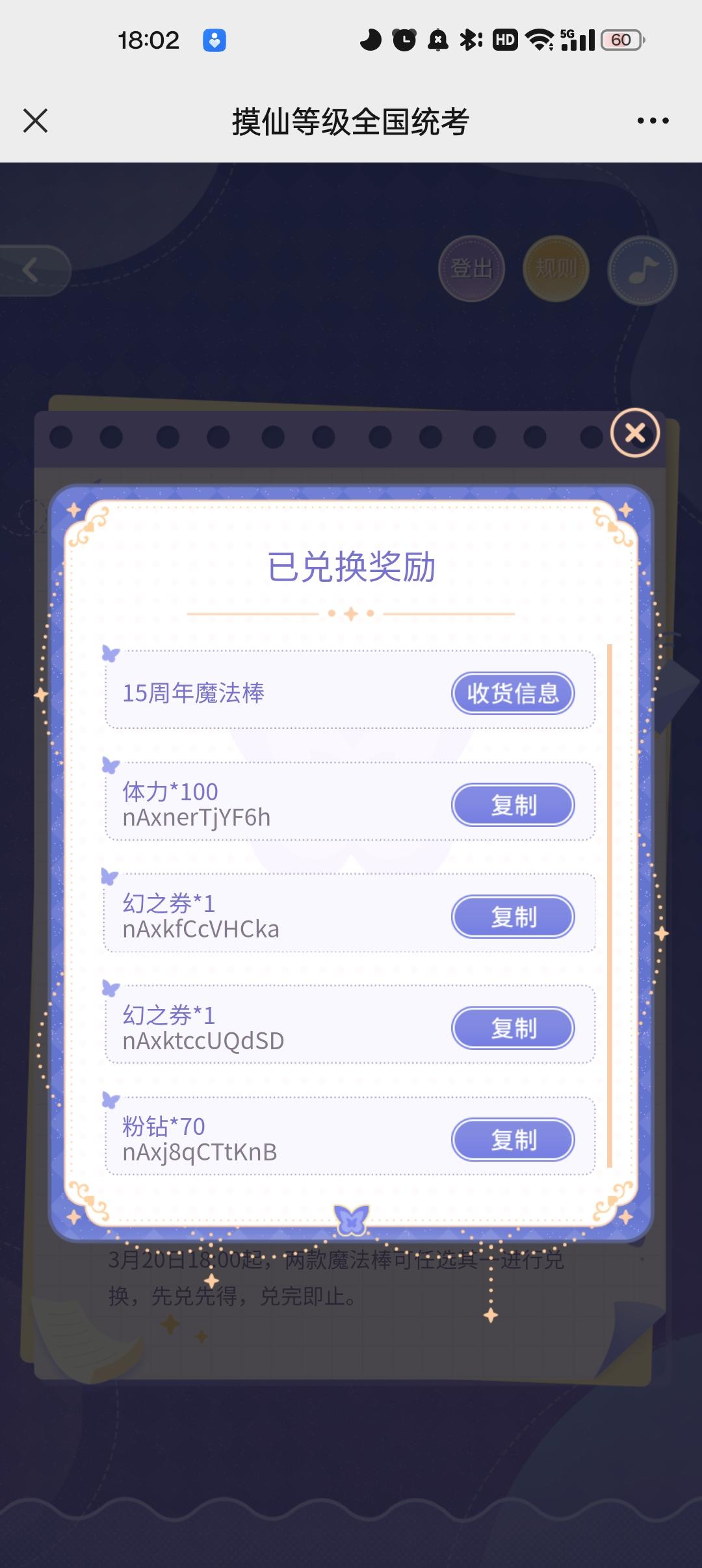Tap the 登出 logout button
The height and width of the screenshot is (1568, 702).
pos(473,268)
